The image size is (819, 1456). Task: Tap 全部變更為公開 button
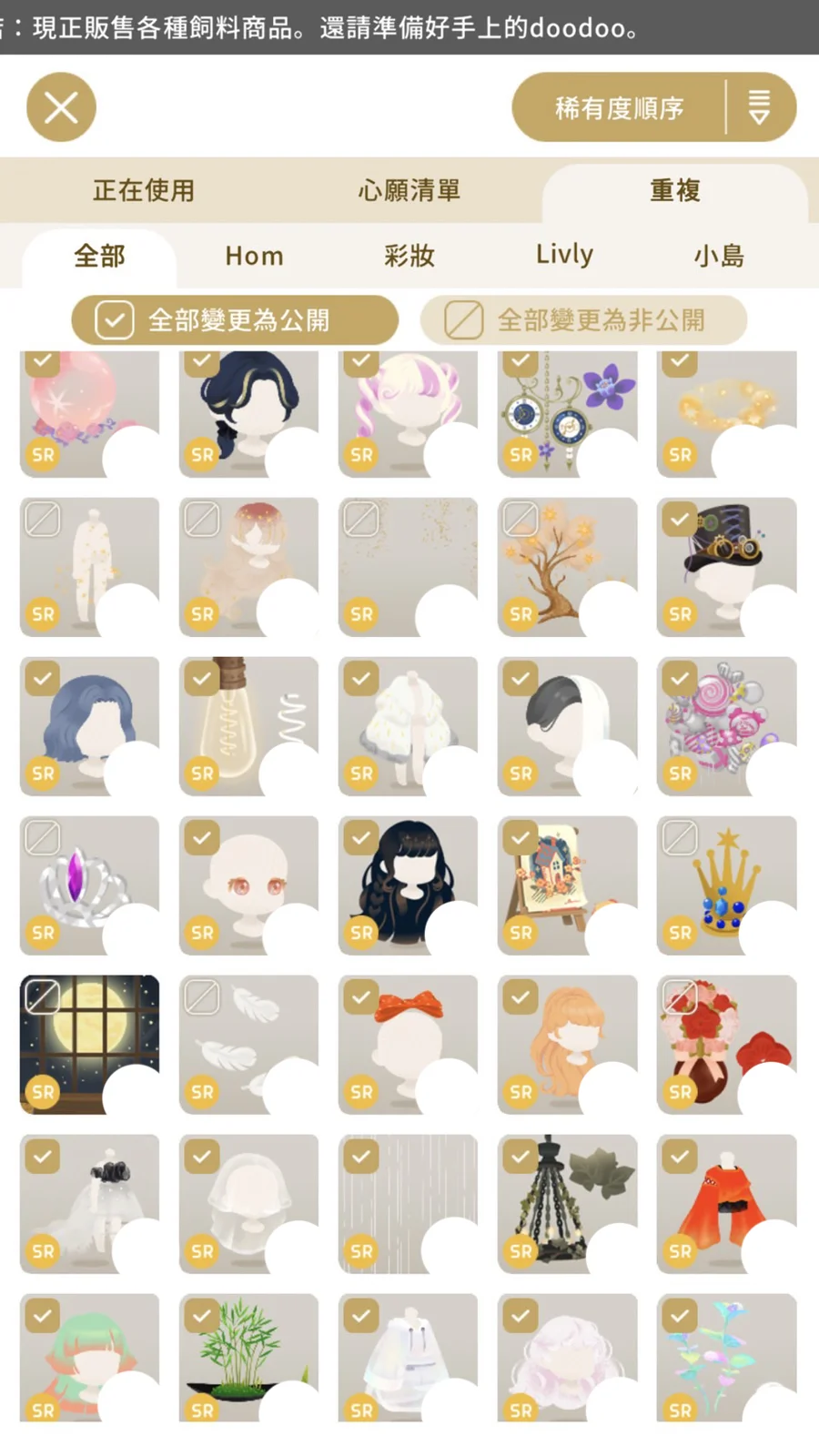point(235,320)
